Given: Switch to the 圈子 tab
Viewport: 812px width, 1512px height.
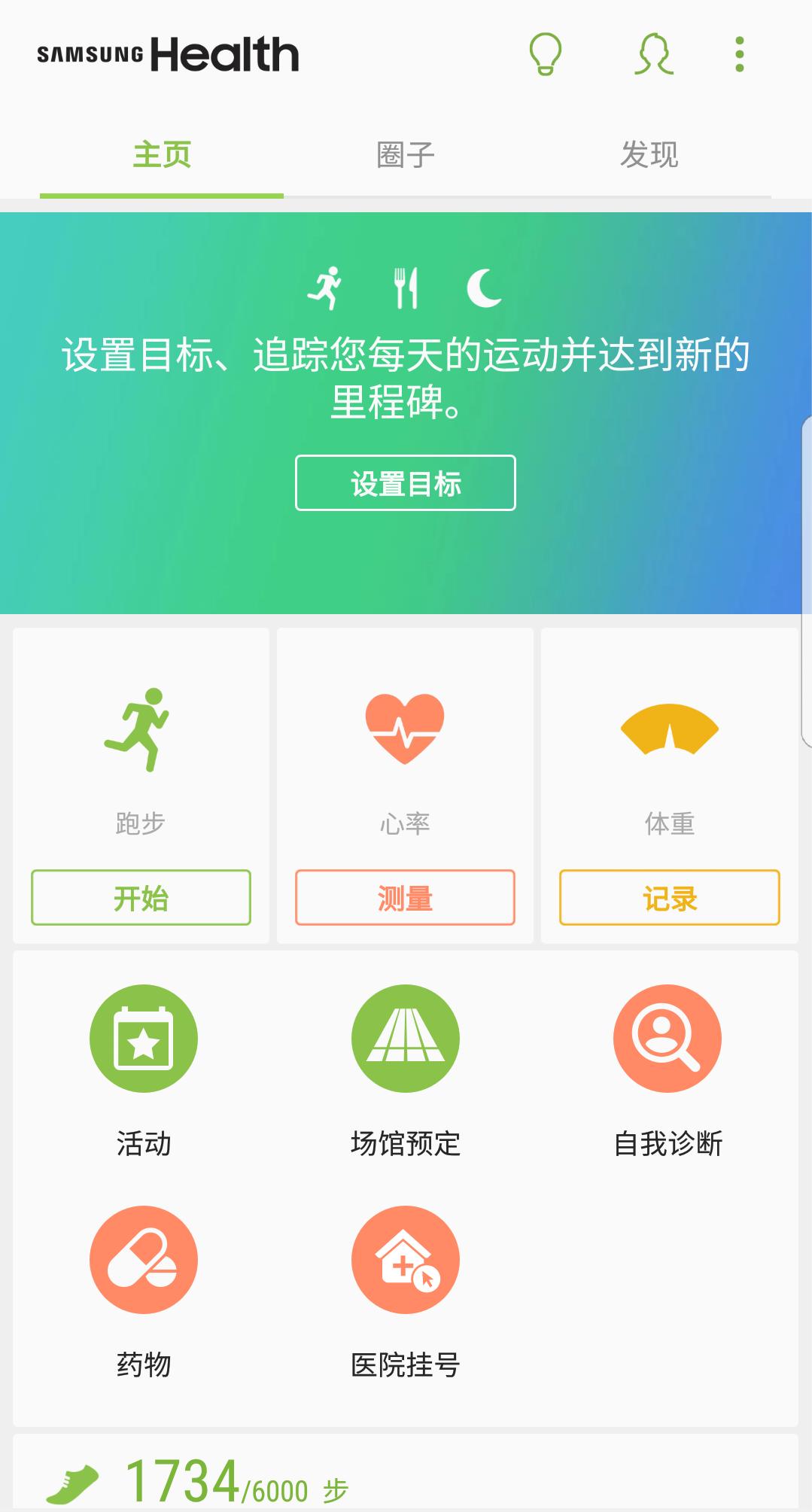Looking at the screenshot, I should (x=405, y=154).
